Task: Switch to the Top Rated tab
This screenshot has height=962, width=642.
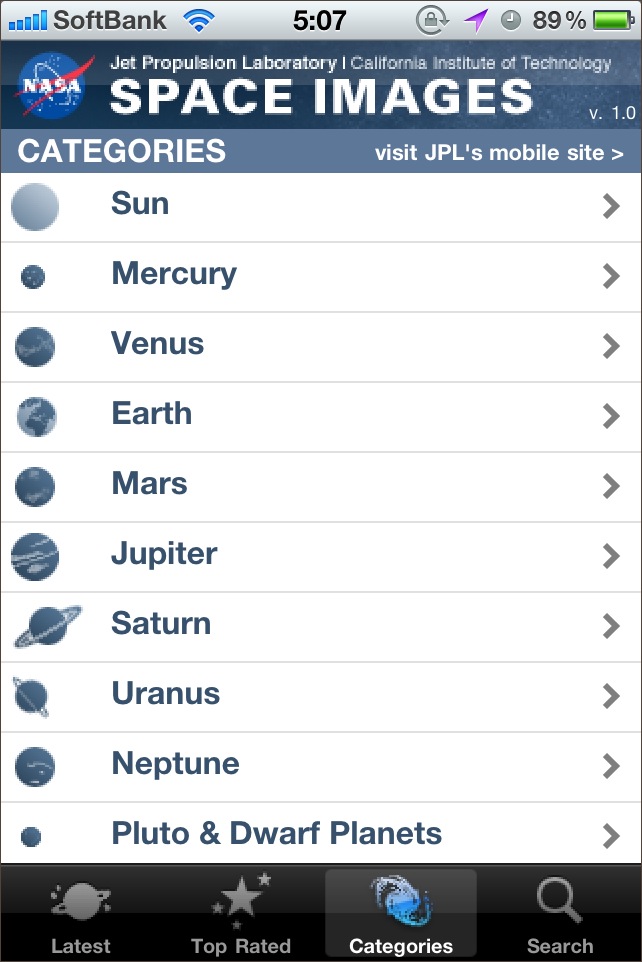Action: (x=241, y=915)
